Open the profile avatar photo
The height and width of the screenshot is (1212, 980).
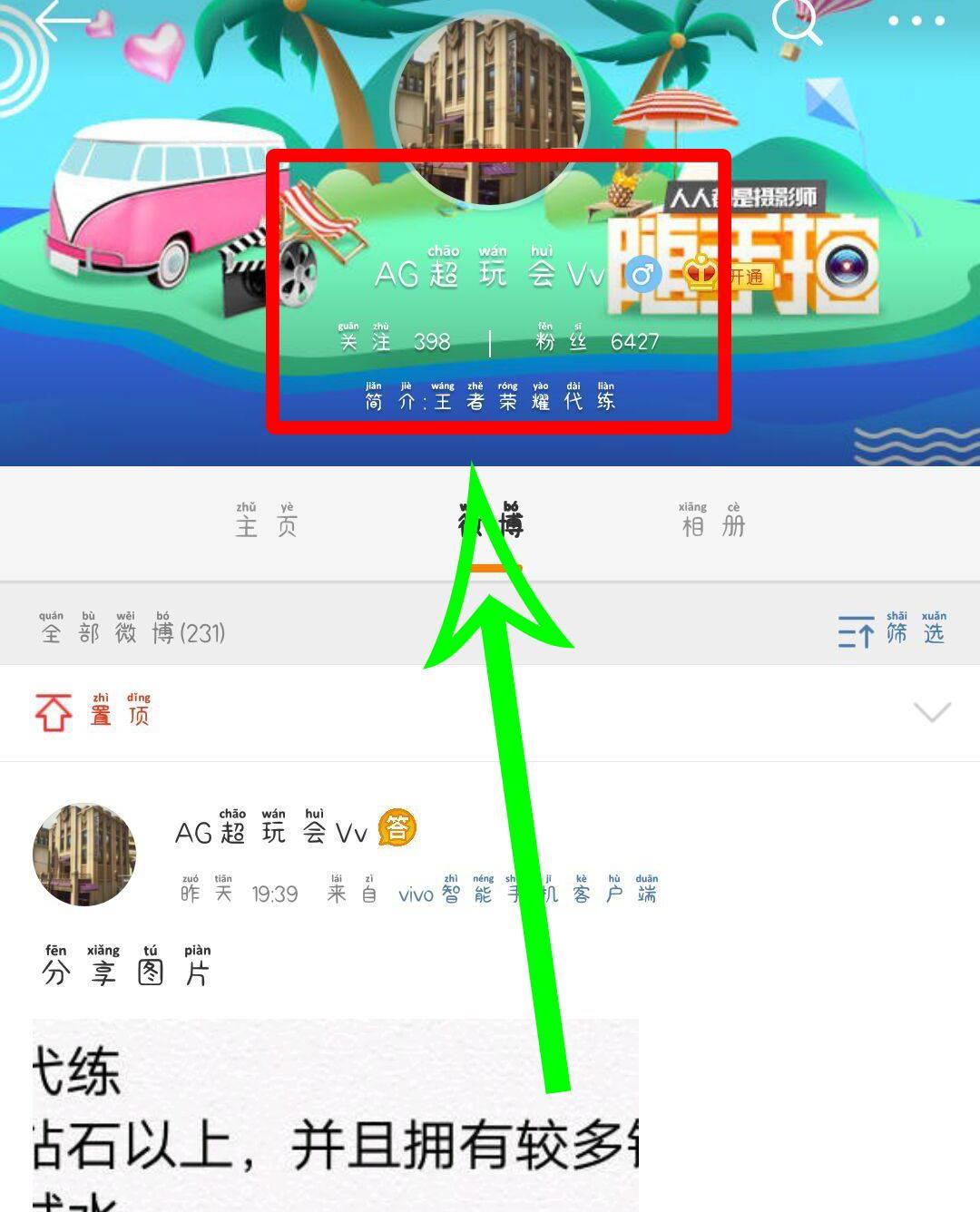pos(490,109)
